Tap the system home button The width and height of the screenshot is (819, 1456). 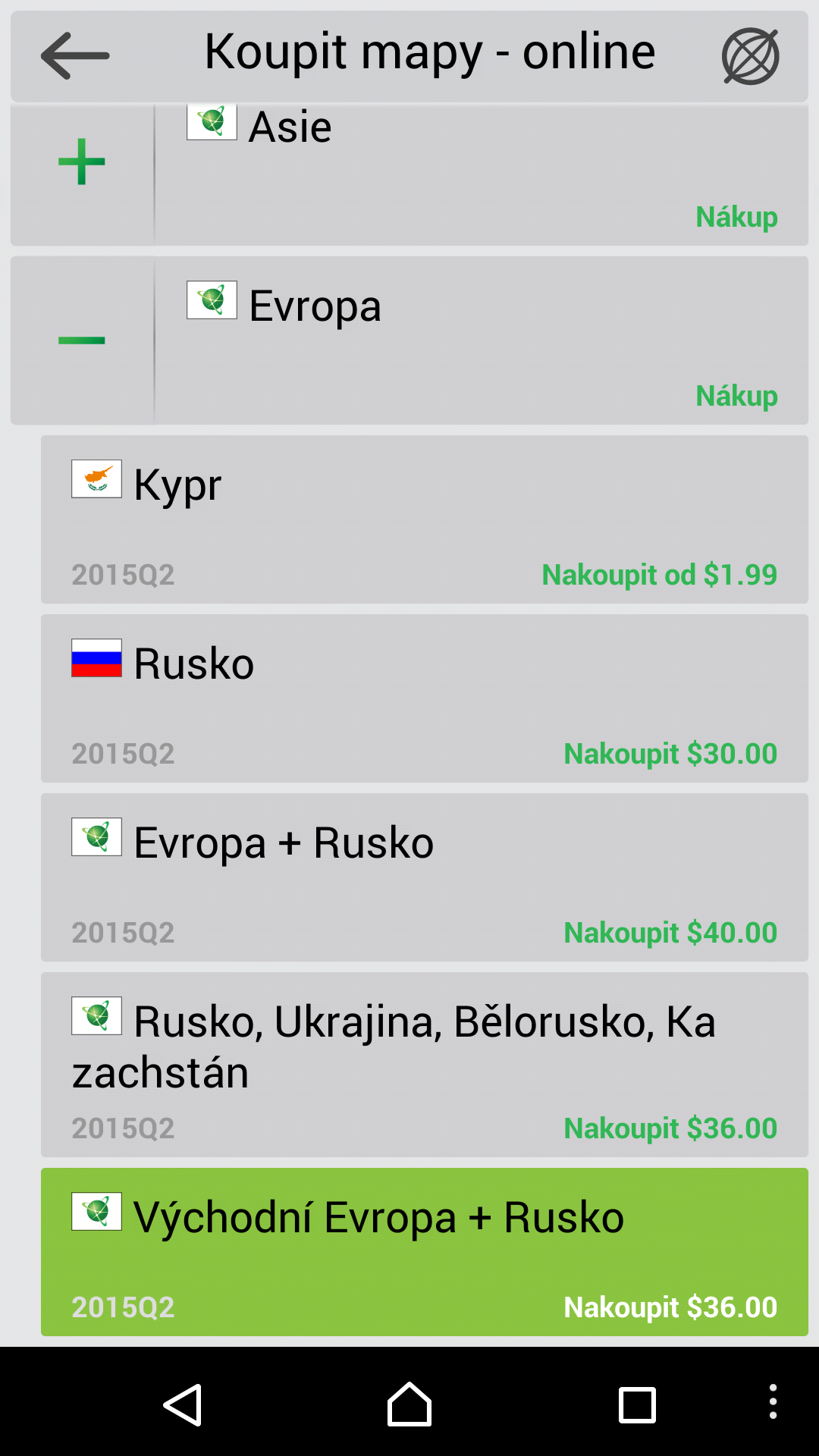point(409,1404)
